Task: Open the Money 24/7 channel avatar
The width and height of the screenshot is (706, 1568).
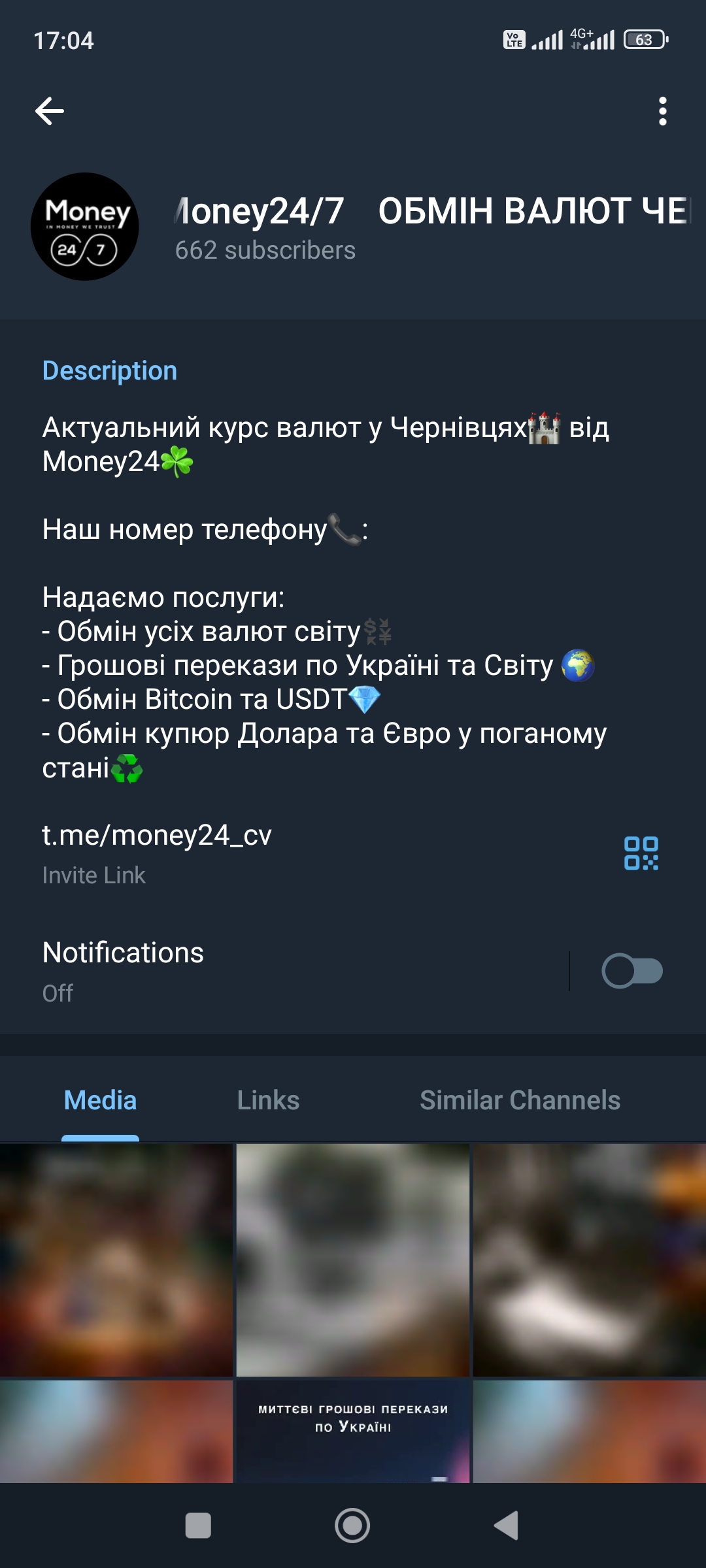Action: coord(85,227)
